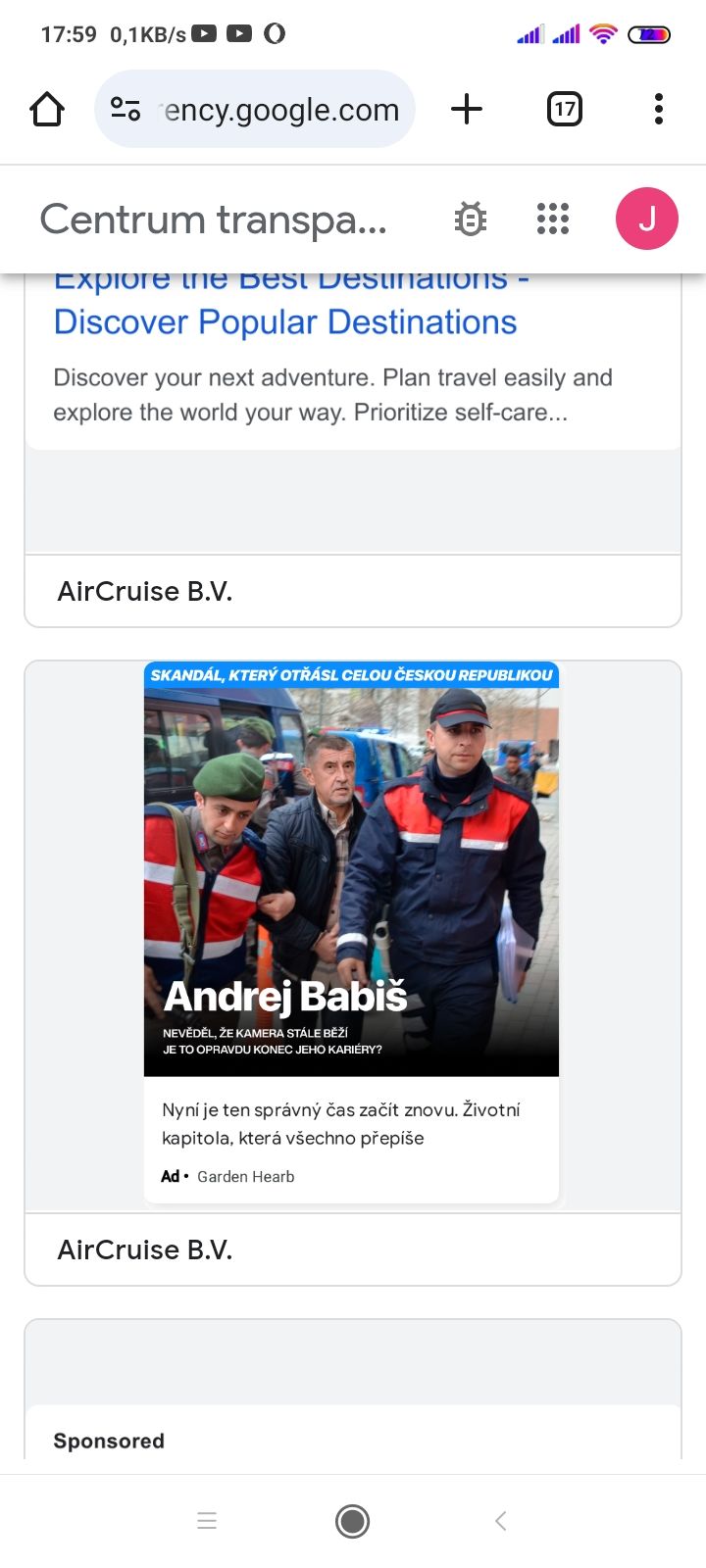Open the tab switcher showing 17 tabs
The width and height of the screenshot is (706, 1568).
click(x=564, y=109)
